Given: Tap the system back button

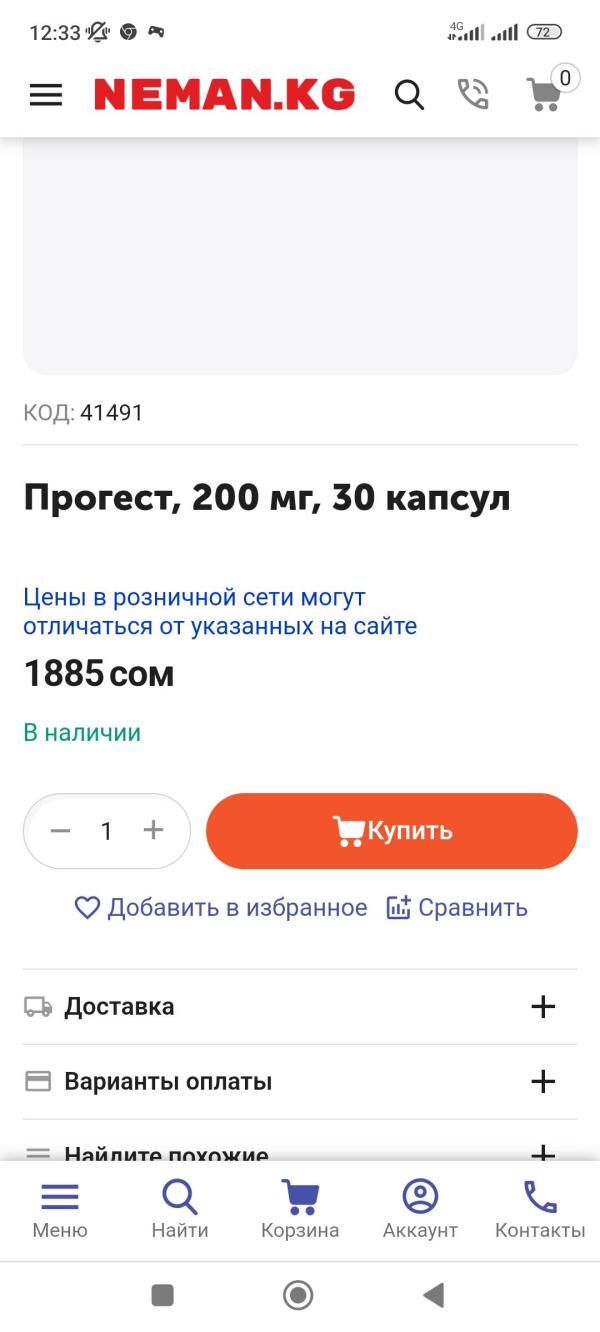Looking at the screenshot, I should pos(433,1296).
